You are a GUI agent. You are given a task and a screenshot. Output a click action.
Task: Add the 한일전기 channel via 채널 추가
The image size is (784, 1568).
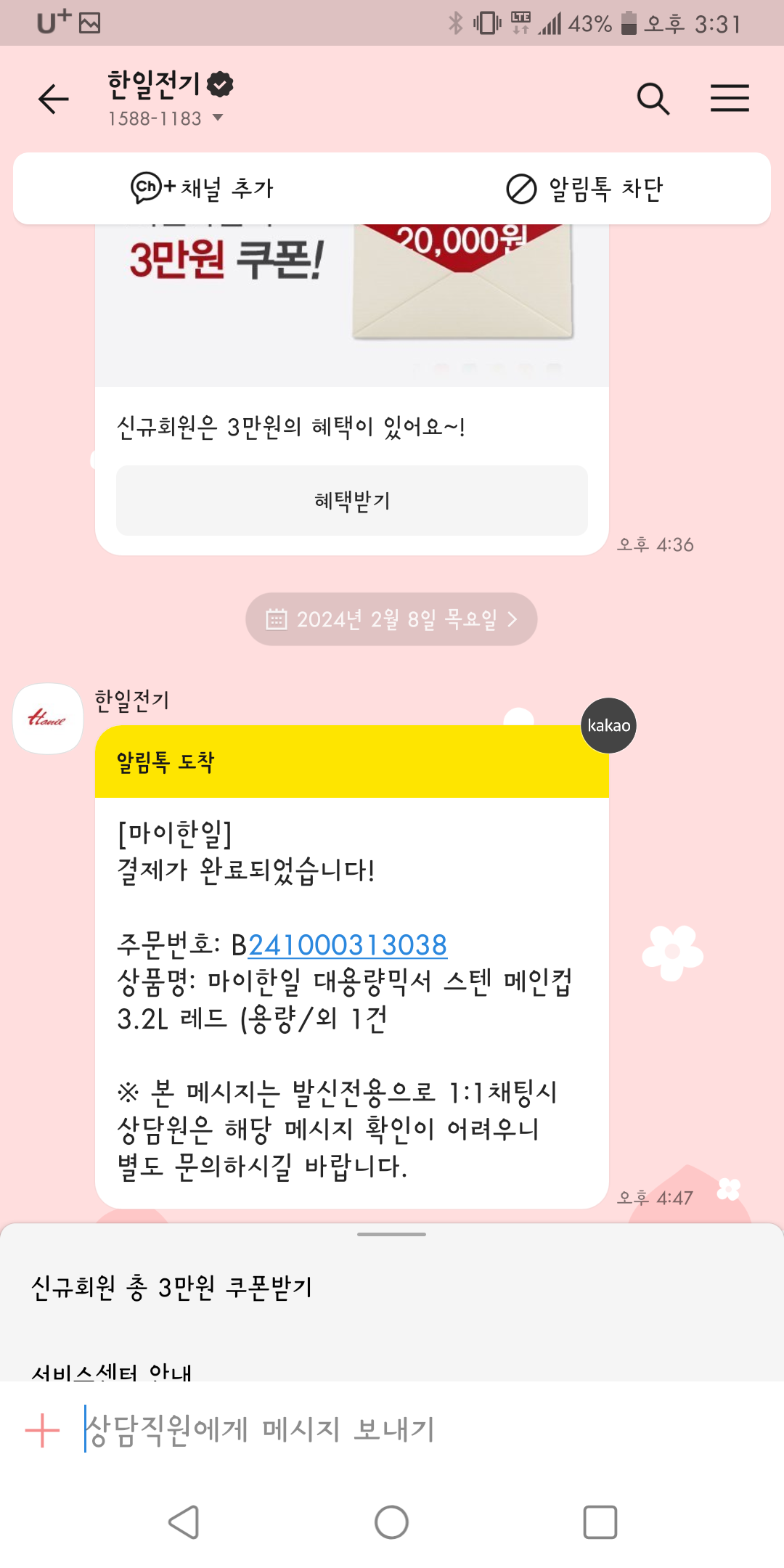202,188
